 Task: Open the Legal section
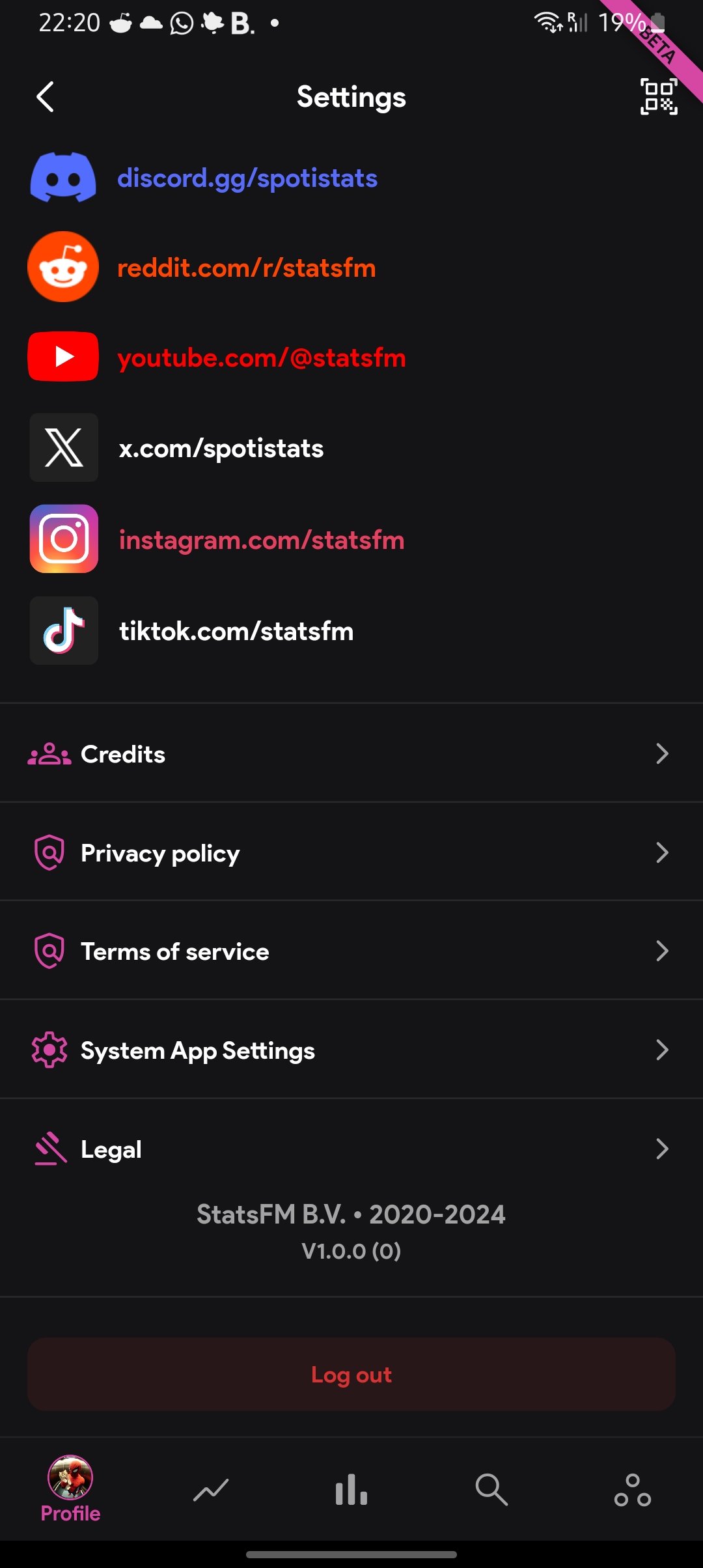point(351,1149)
